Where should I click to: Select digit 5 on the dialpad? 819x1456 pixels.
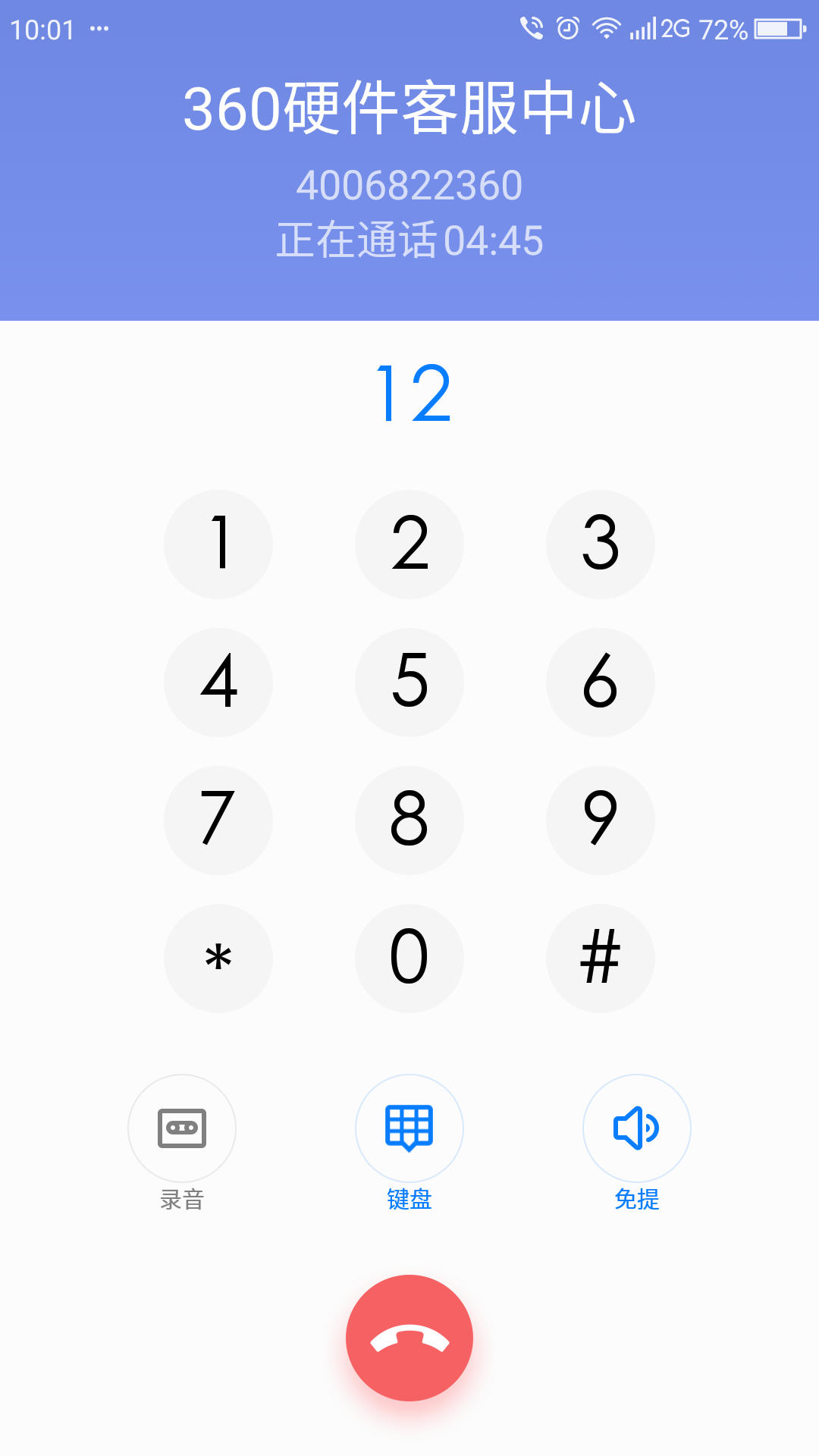(409, 682)
